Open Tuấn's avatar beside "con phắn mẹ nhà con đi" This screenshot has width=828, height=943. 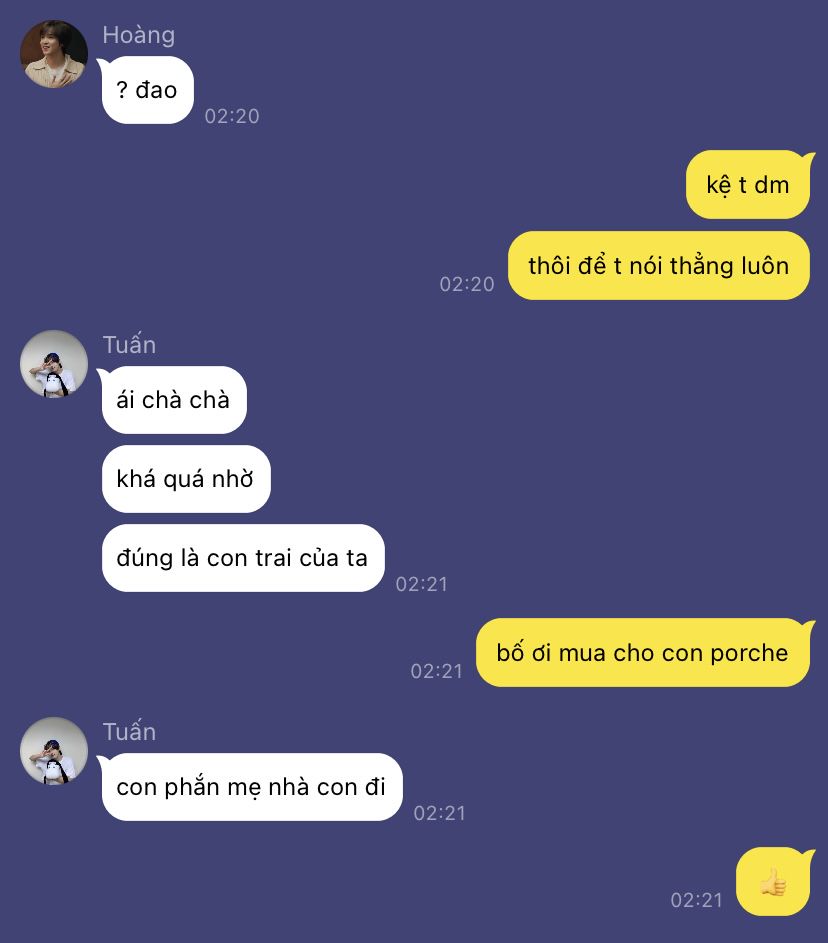54,751
